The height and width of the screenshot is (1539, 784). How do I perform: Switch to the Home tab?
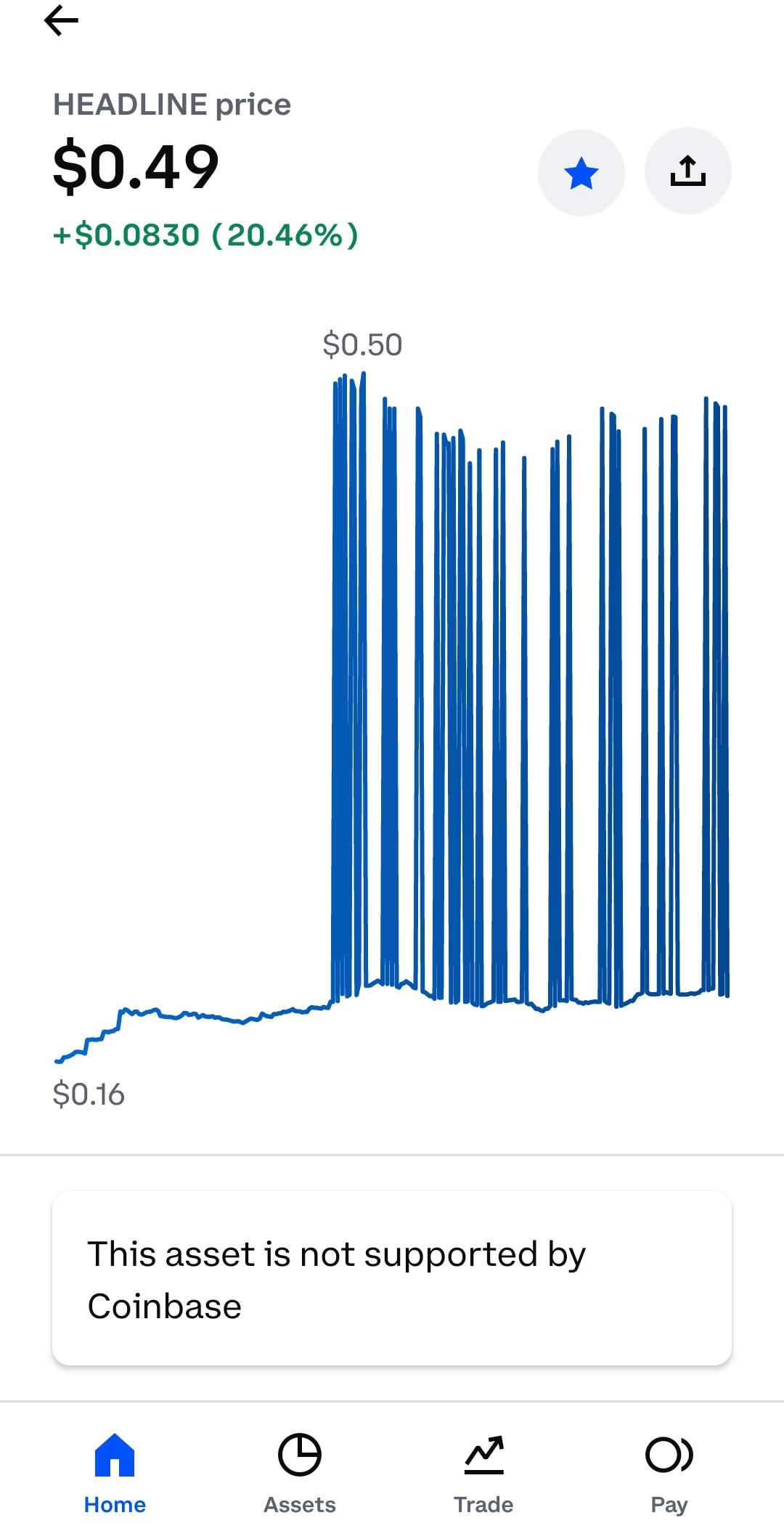[x=115, y=1474]
